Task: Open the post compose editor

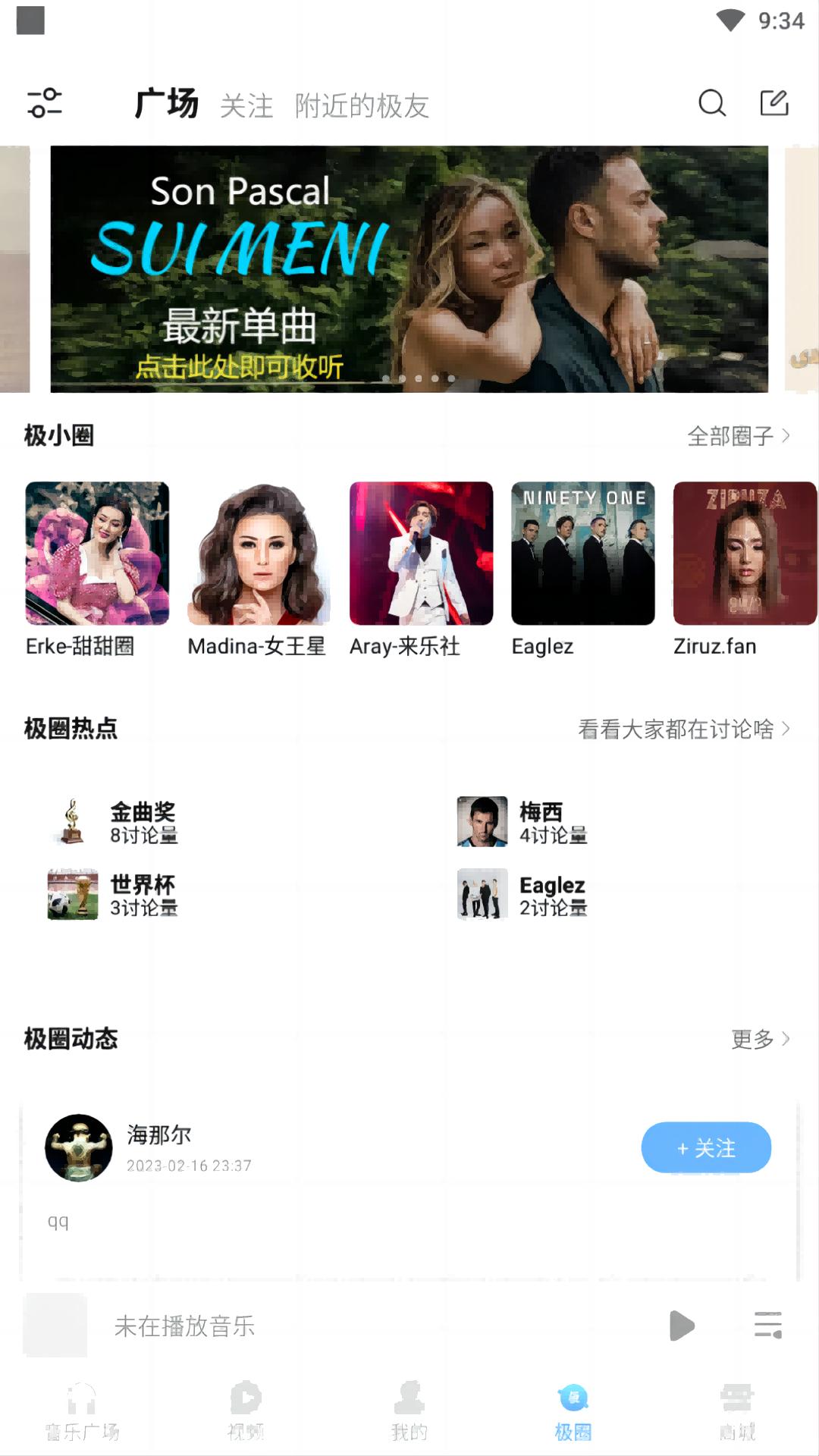Action: (x=774, y=102)
